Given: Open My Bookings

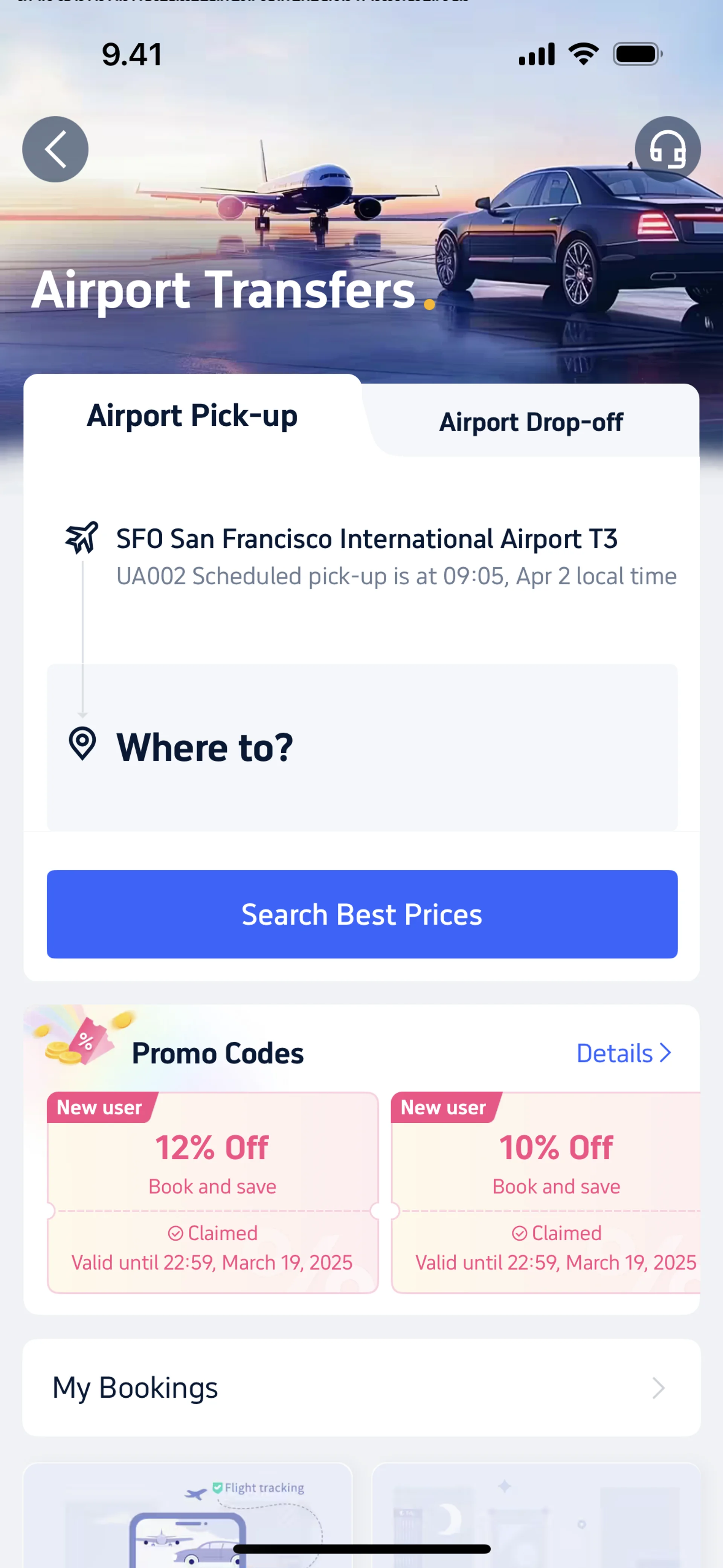Looking at the screenshot, I should pos(361,1388).
